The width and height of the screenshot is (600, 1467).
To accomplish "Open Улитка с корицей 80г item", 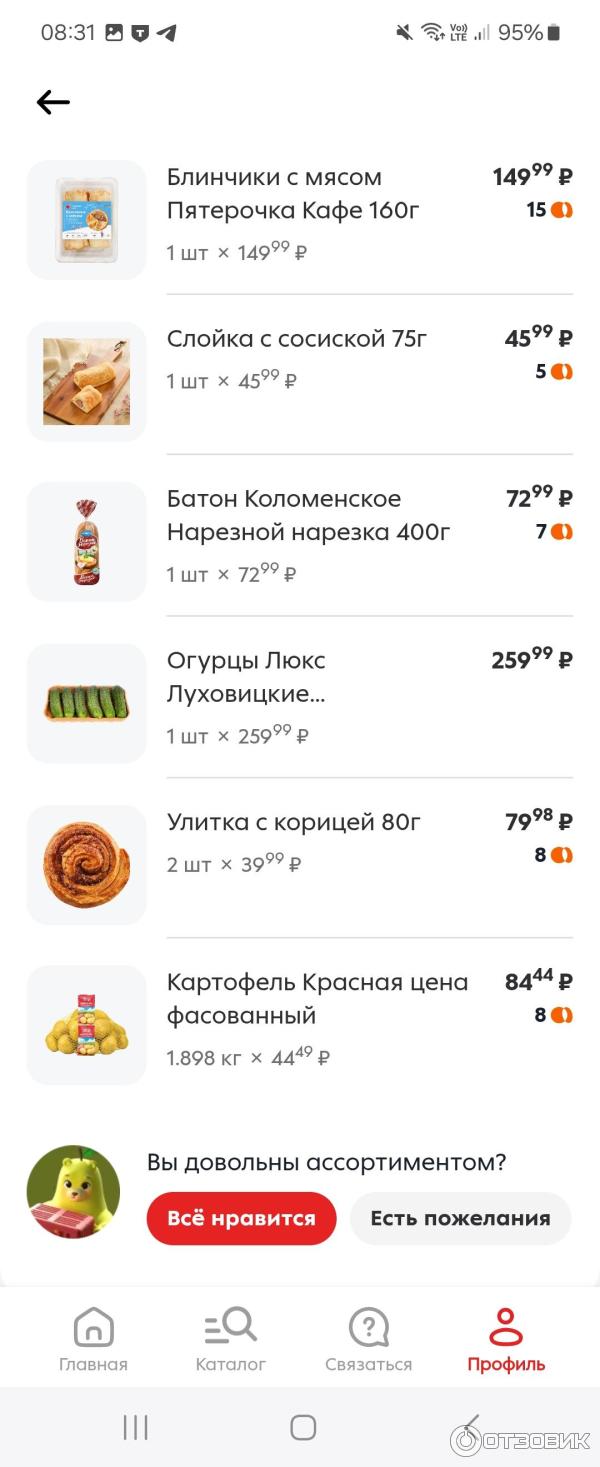I will point(294,823).
